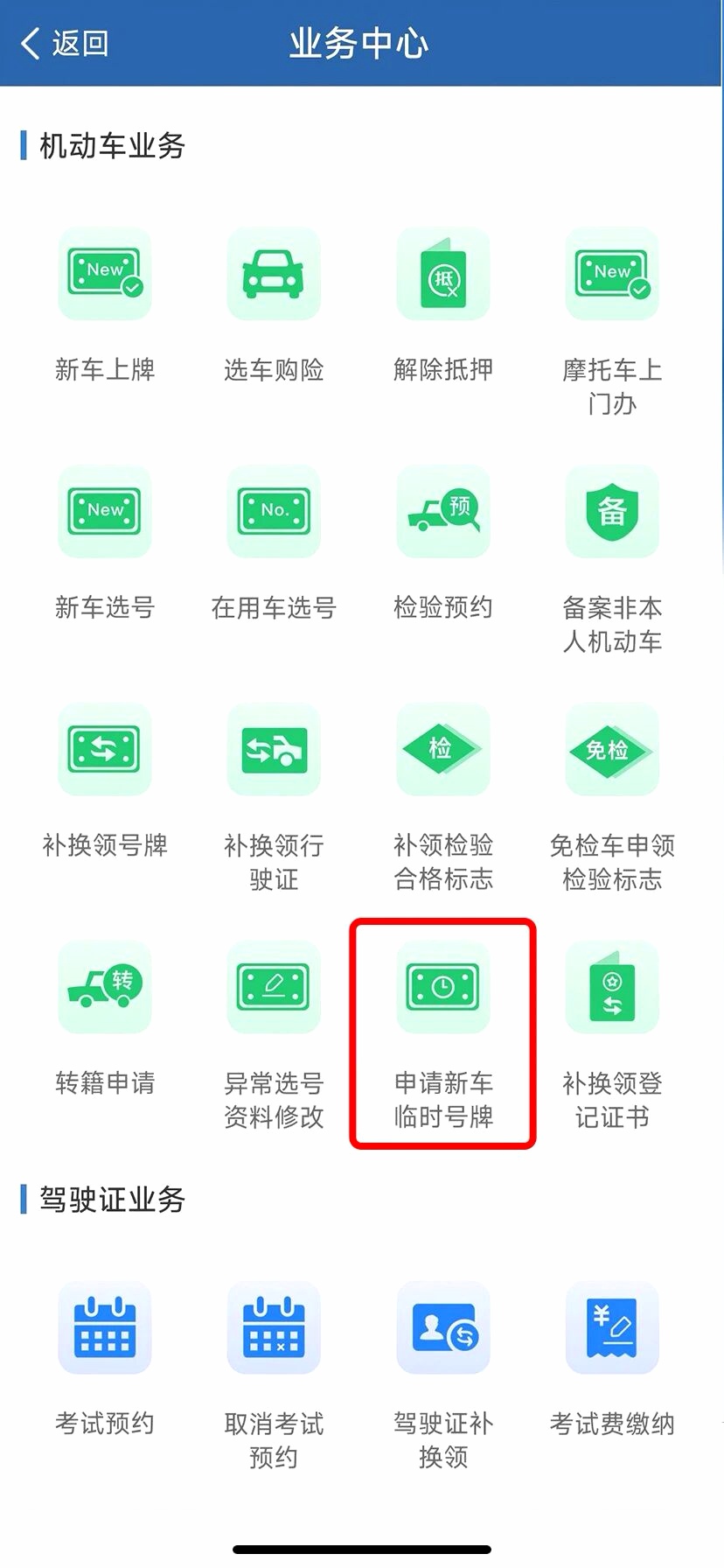Open 摩托车上门办

[612, 274]
